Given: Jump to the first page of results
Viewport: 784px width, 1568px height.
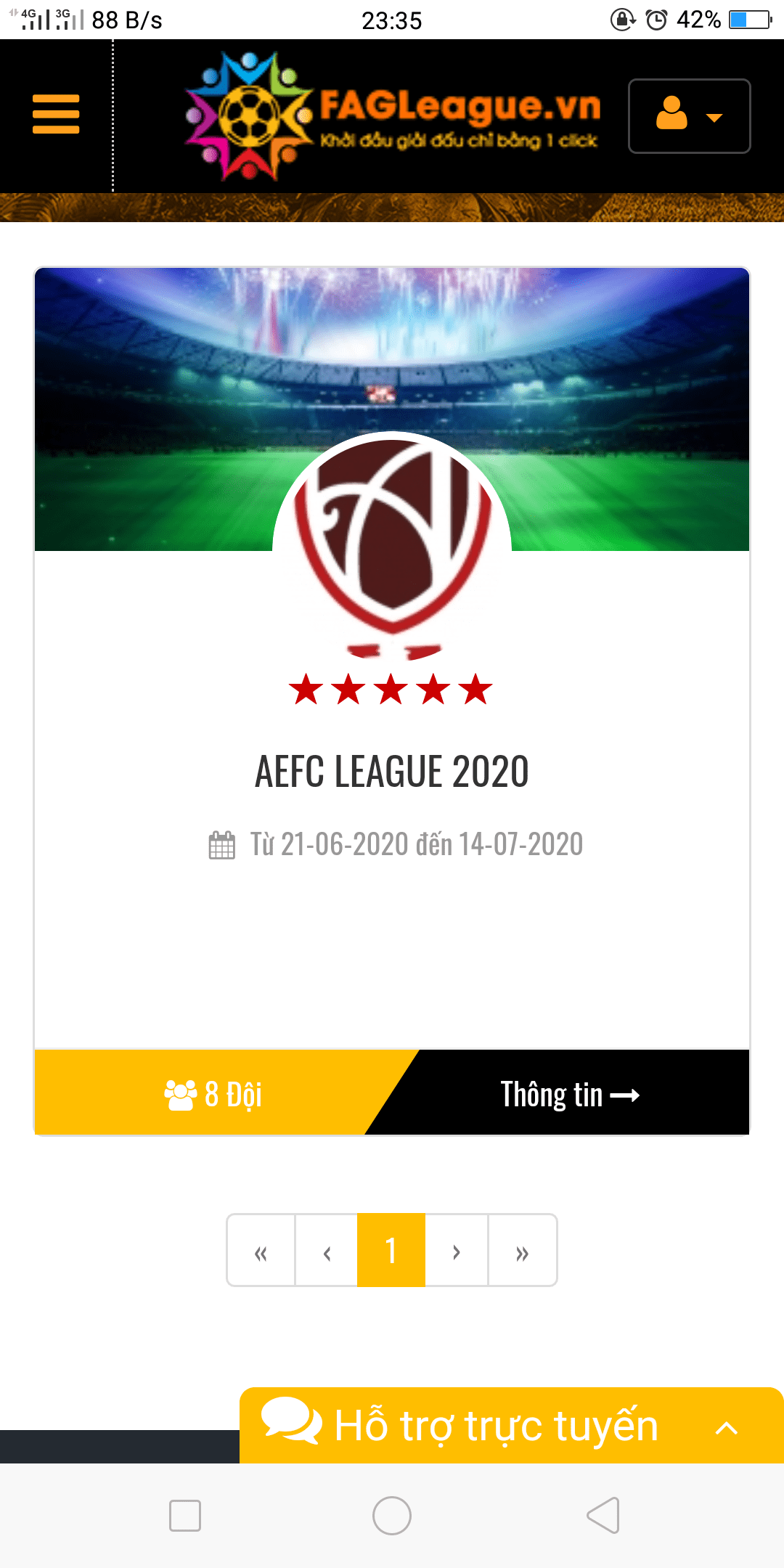Looking at the screenshot, I should (x=261, y=1251).
